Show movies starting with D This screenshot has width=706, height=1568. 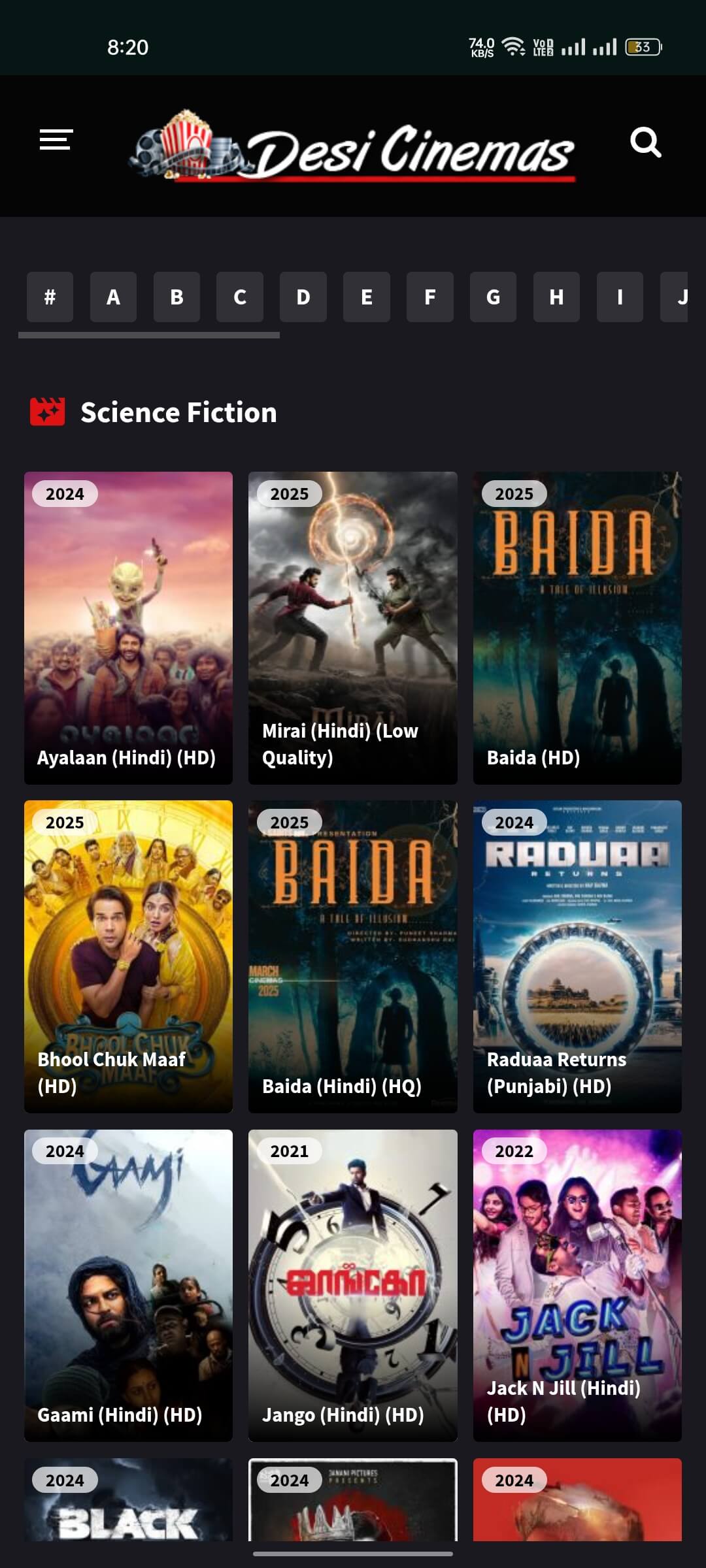pyautogui.click(x=303, y=297)
